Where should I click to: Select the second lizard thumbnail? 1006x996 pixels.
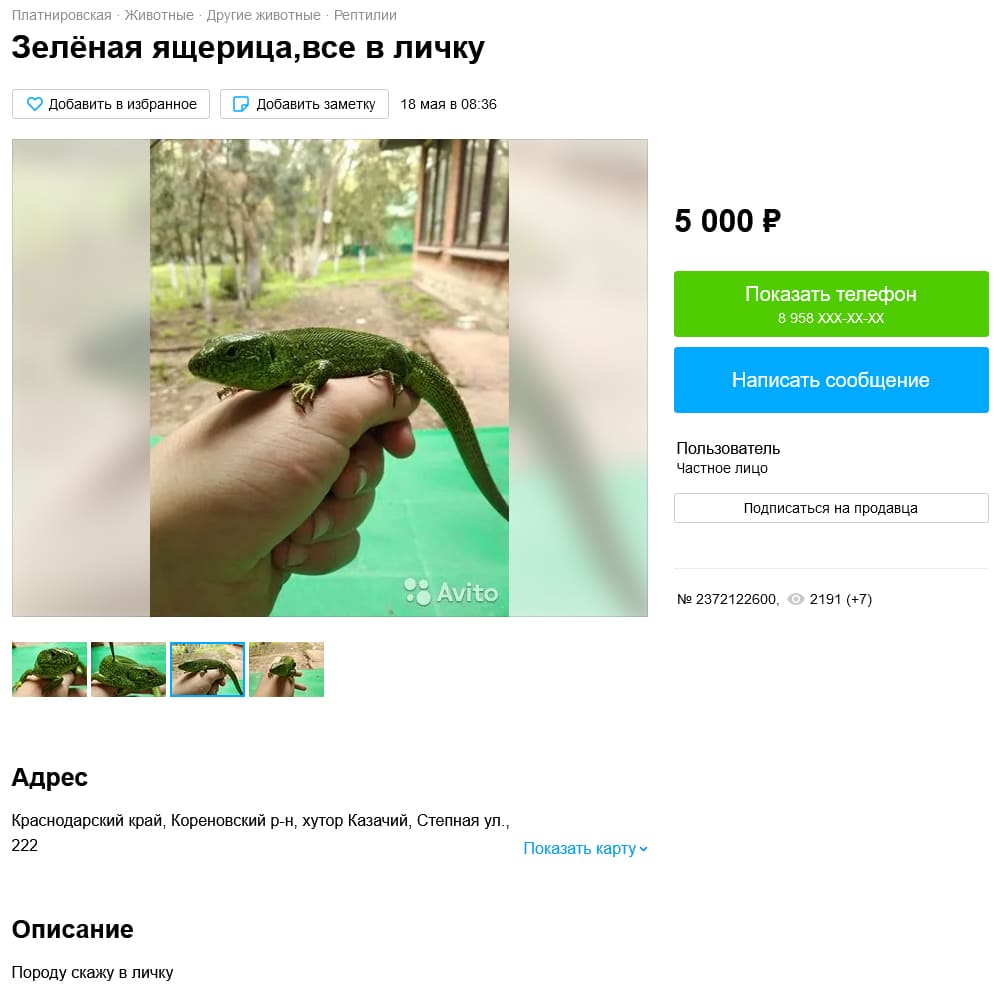pyautogui.click(x=128, y=669)
